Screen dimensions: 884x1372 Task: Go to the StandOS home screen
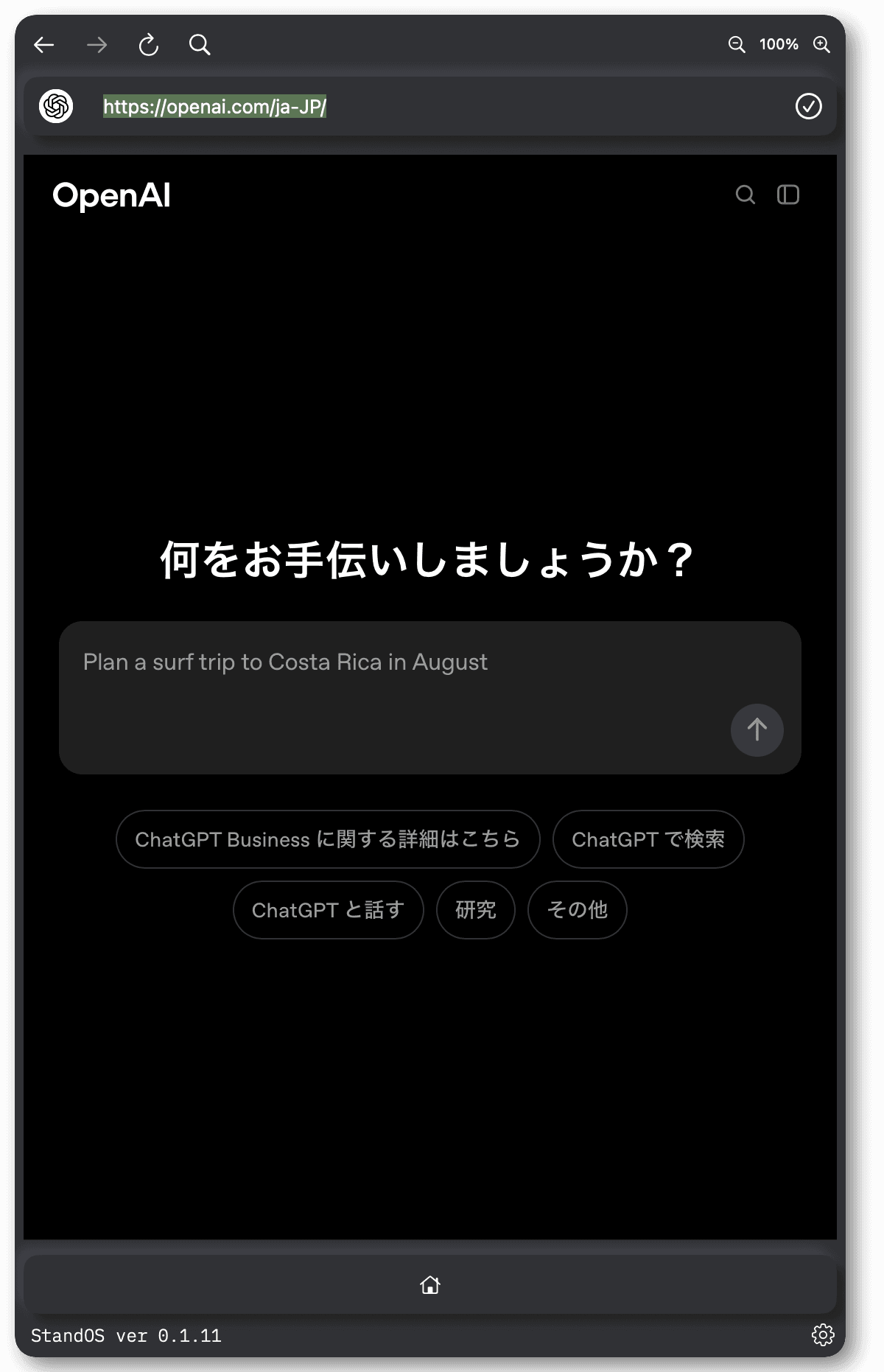430,1285
